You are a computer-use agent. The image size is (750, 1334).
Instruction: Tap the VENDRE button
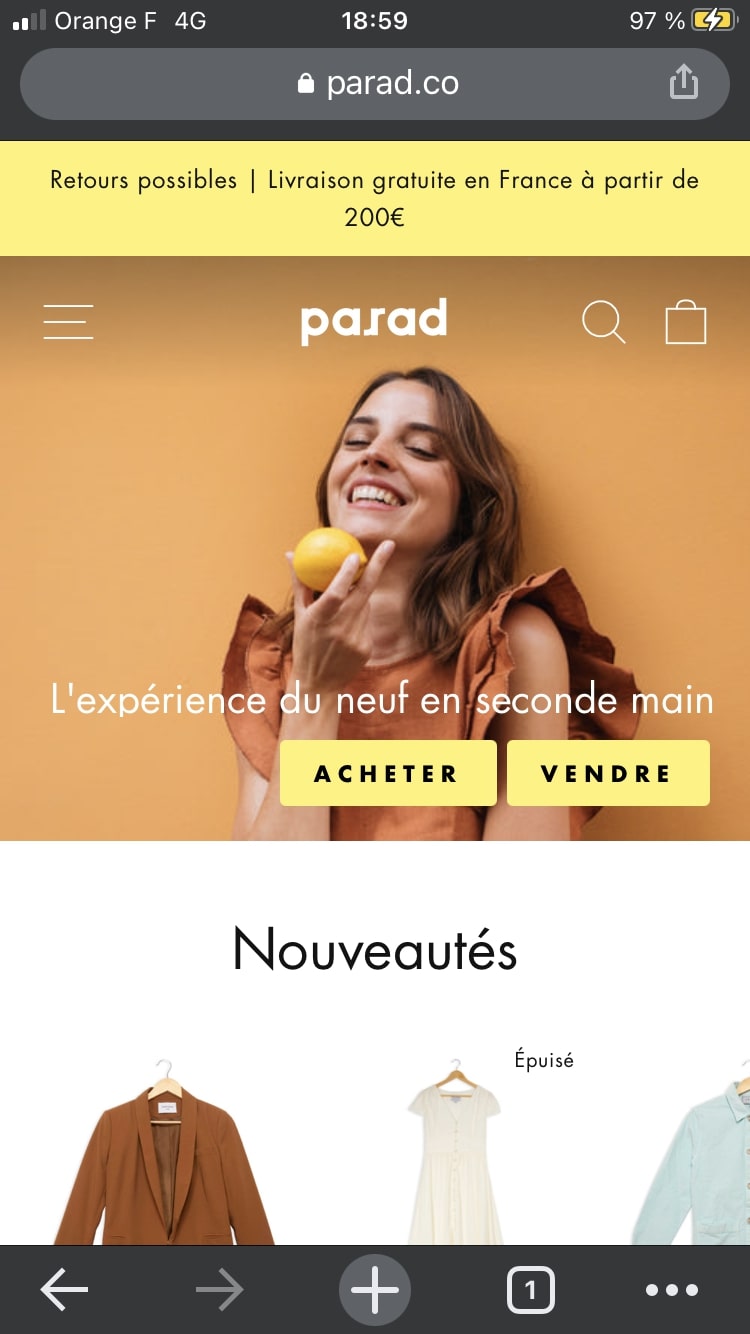[608, 773]
